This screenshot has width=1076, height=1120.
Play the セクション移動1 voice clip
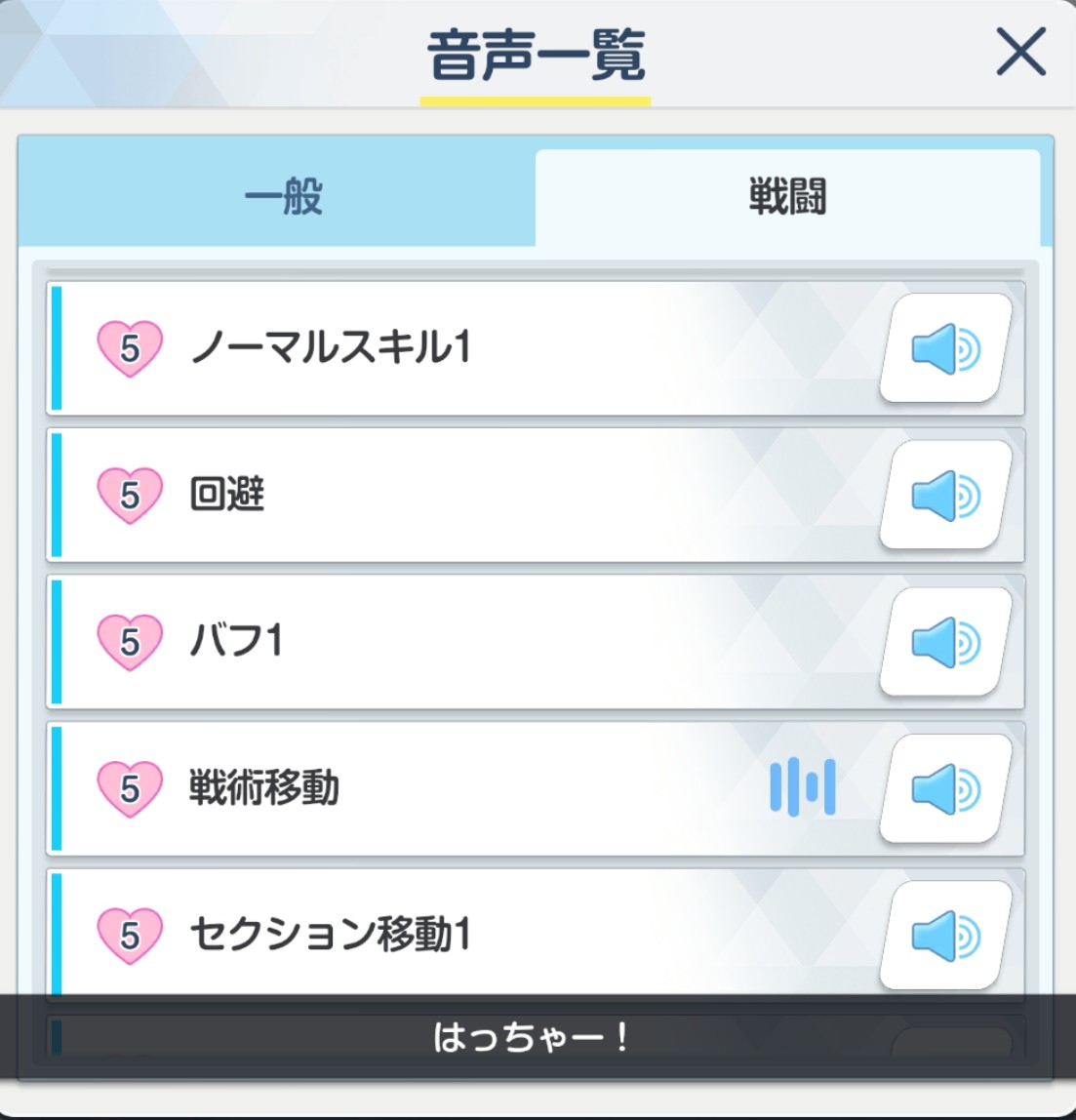click(946, 936)
